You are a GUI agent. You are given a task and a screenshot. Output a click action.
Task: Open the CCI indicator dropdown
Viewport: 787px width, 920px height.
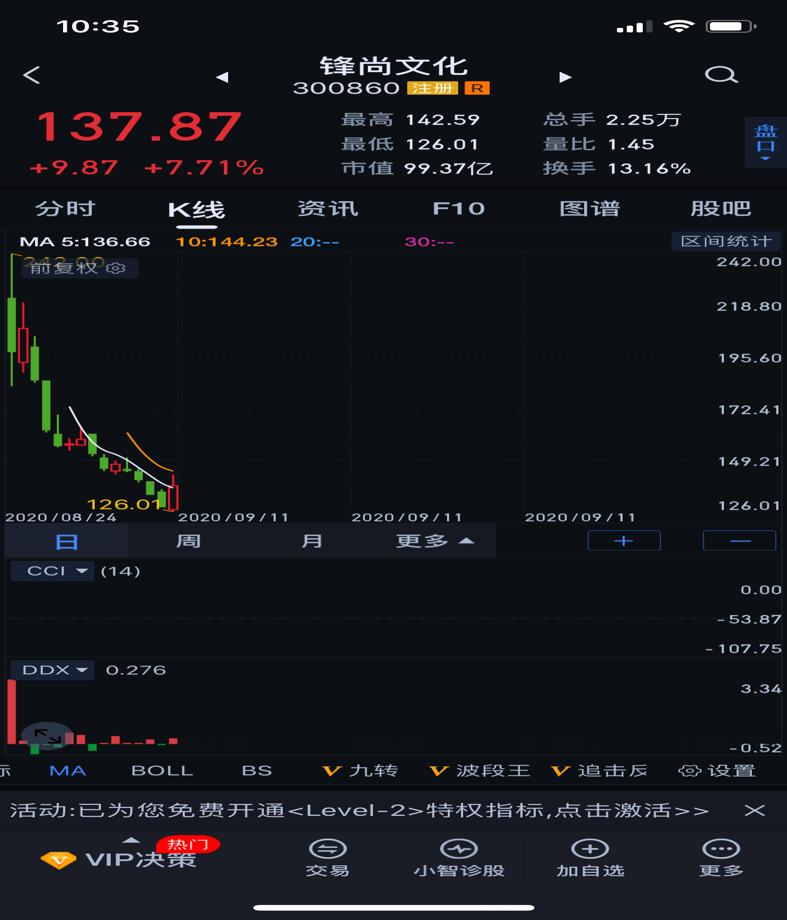coord(52,571)
